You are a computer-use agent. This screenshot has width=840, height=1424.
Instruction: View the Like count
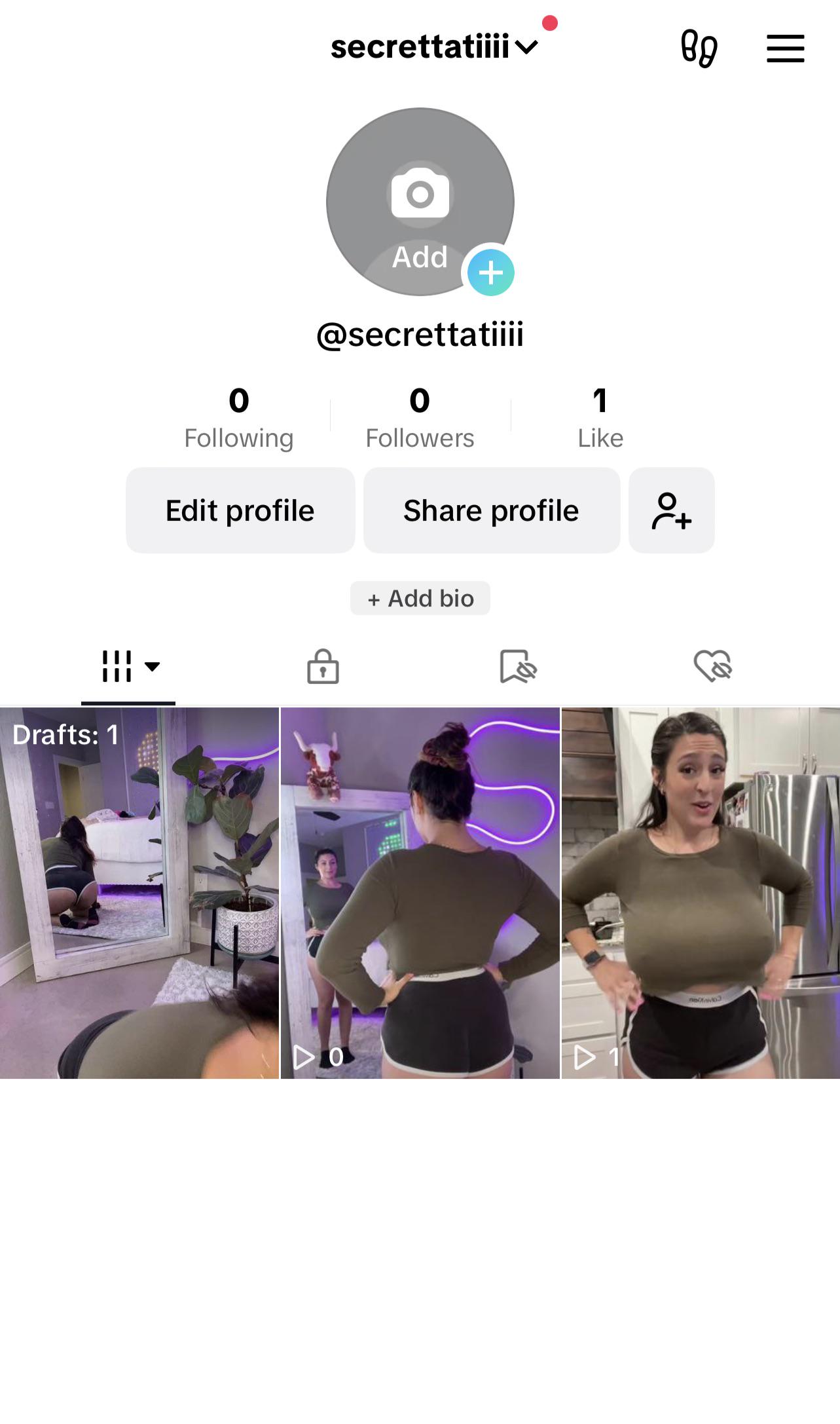pos(600,418)
